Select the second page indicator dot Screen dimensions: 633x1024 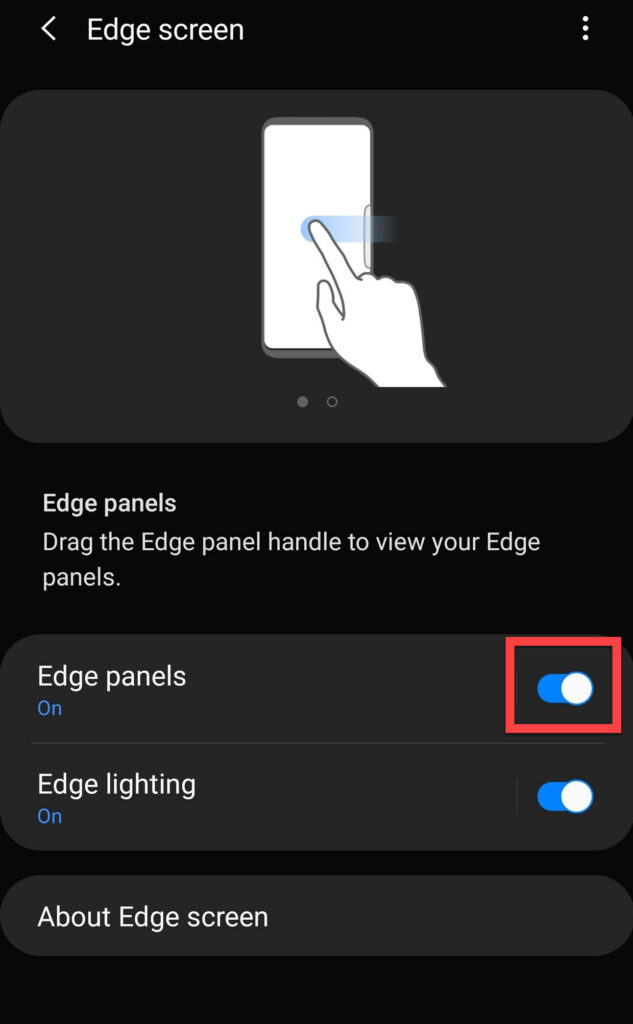pos(332,402)
